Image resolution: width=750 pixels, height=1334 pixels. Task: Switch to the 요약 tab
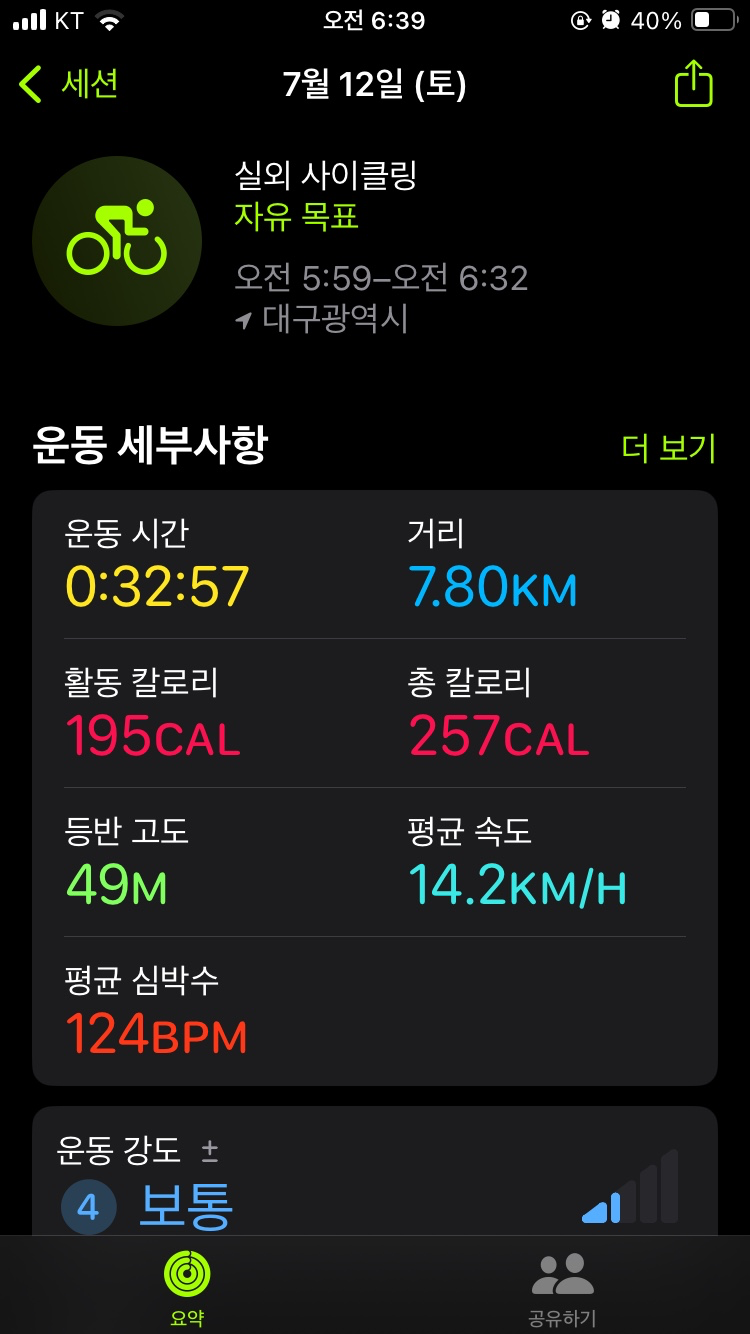[187, 1286]
